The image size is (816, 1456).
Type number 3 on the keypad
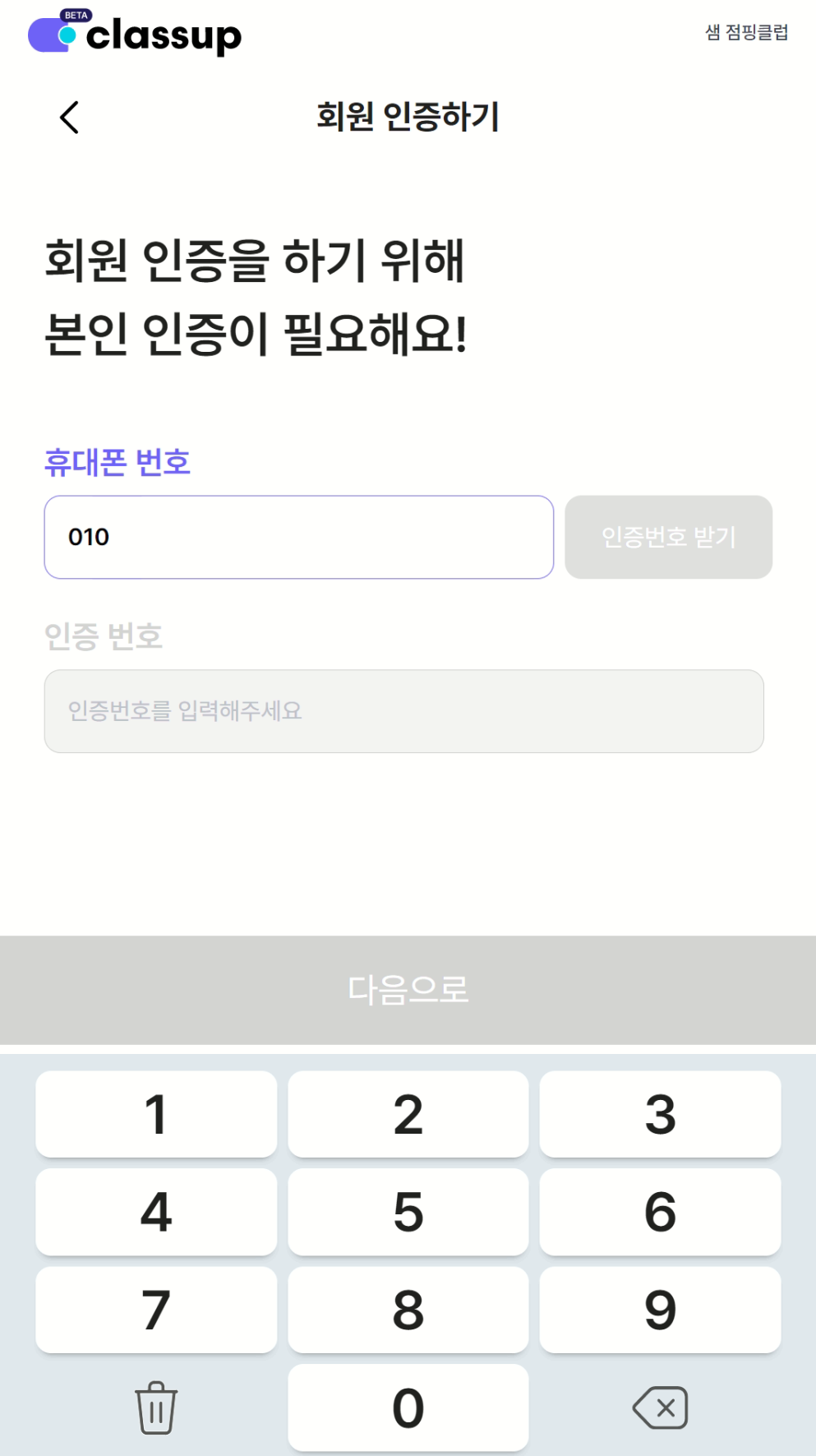pyautogui.click(x=660, y=1114)
